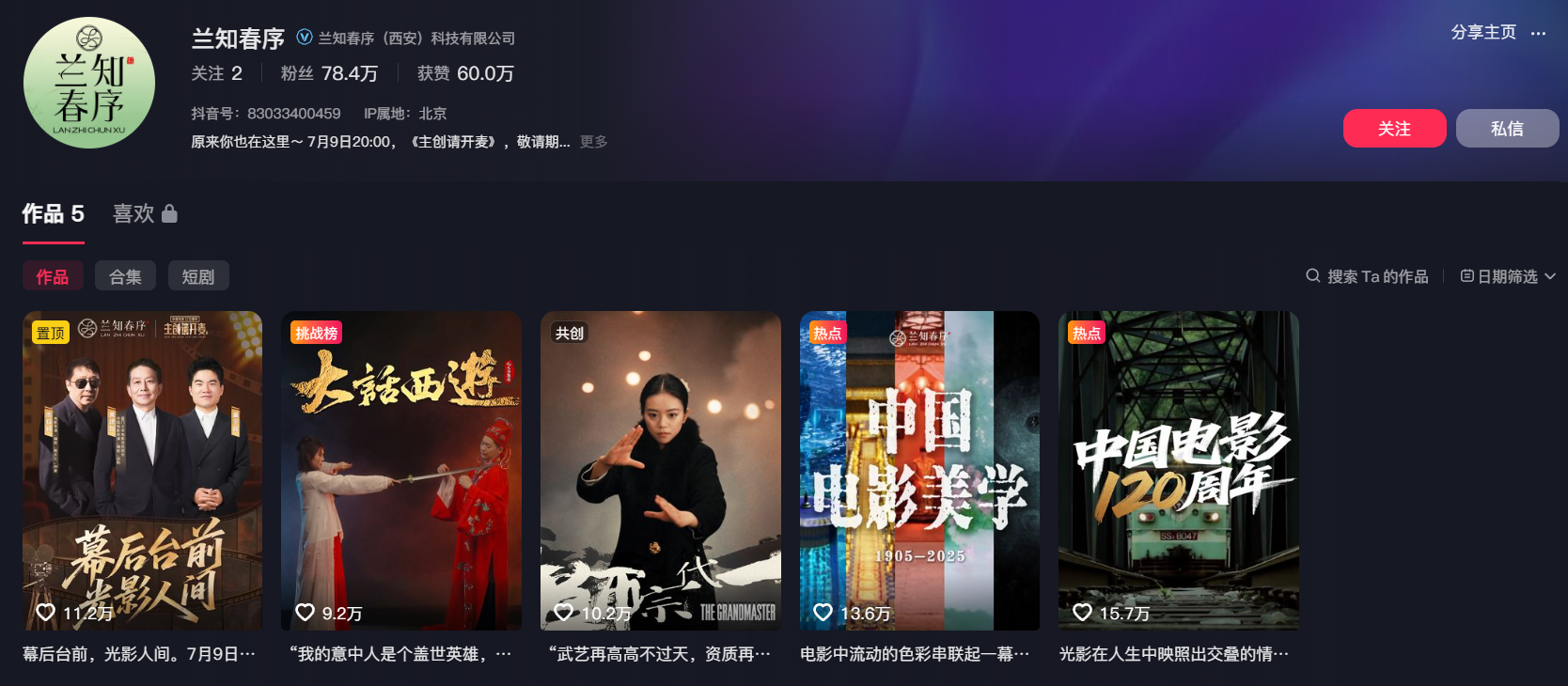The height and width of the screenshot is (686, 1568).
Task: Select the 作品 5 tab
Action: [54, 214]
